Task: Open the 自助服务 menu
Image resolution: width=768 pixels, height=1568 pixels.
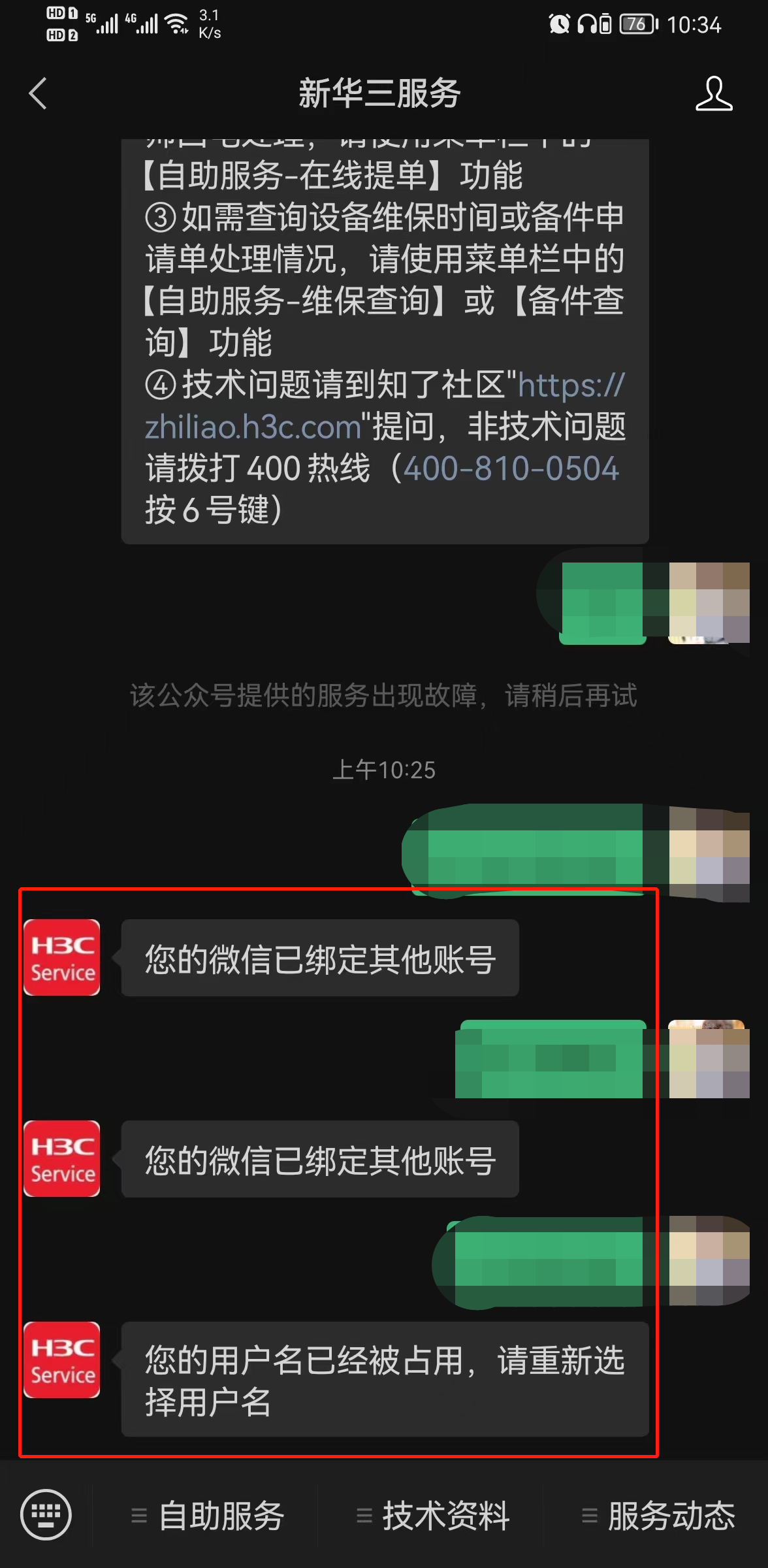Action: (208, 1516)
